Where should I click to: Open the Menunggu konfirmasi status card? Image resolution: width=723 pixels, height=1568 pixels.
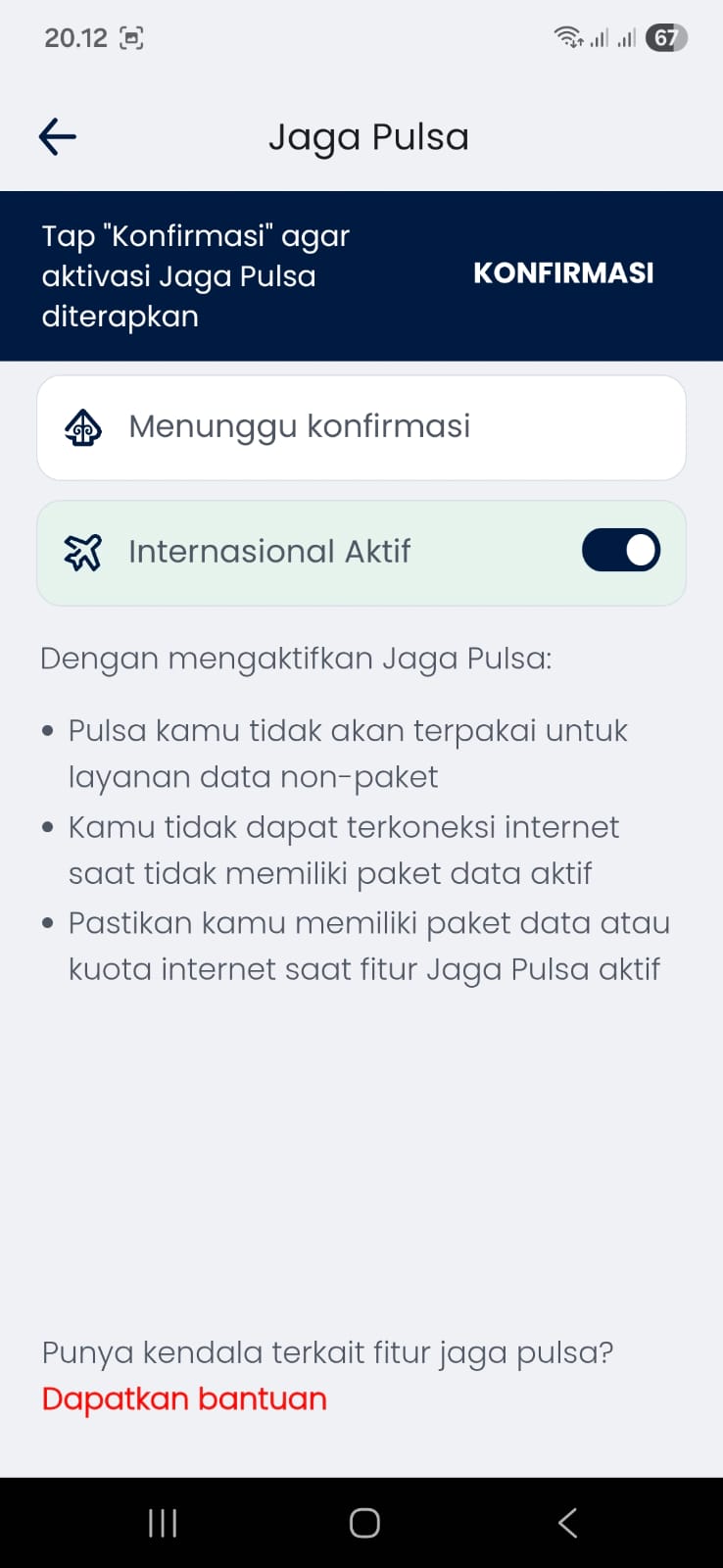point(361,427)
